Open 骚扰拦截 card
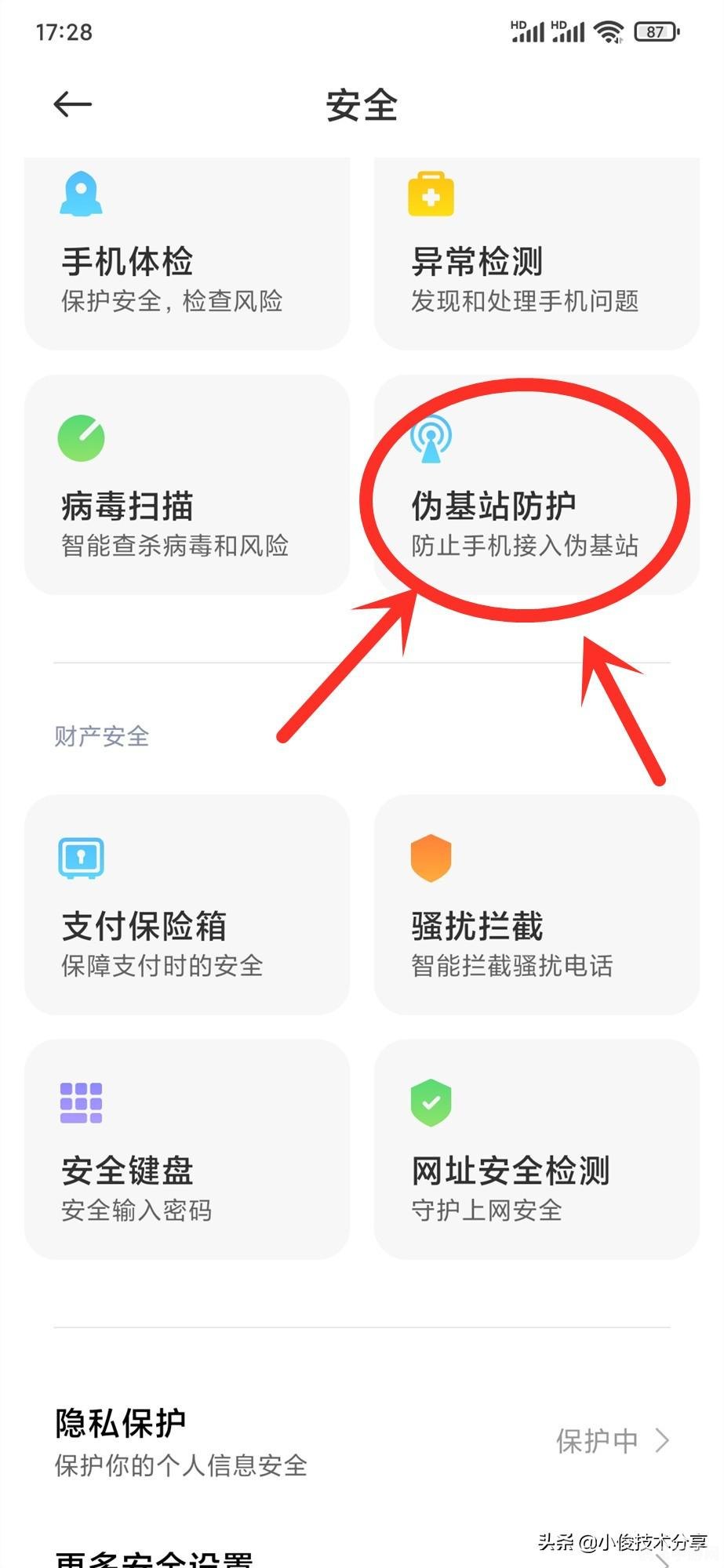Image resolution: width=724 pixels, height=1568 pixels. point(537,904)
